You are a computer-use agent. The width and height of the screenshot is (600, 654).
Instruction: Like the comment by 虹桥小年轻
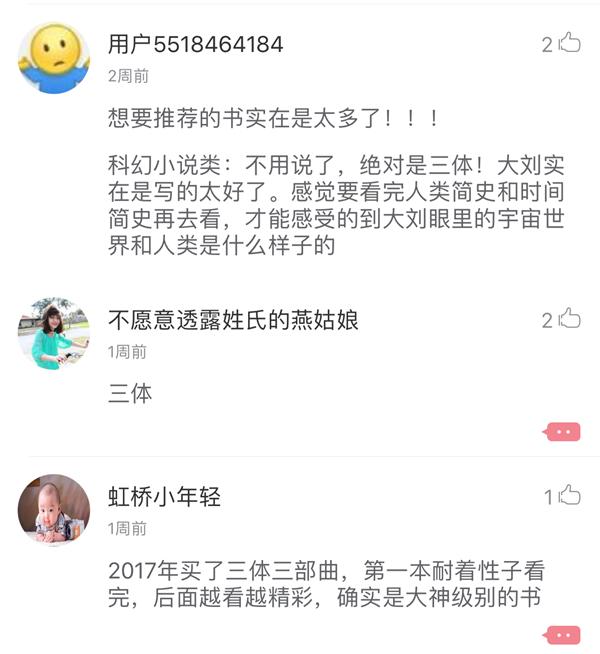[x=569, y=495]
